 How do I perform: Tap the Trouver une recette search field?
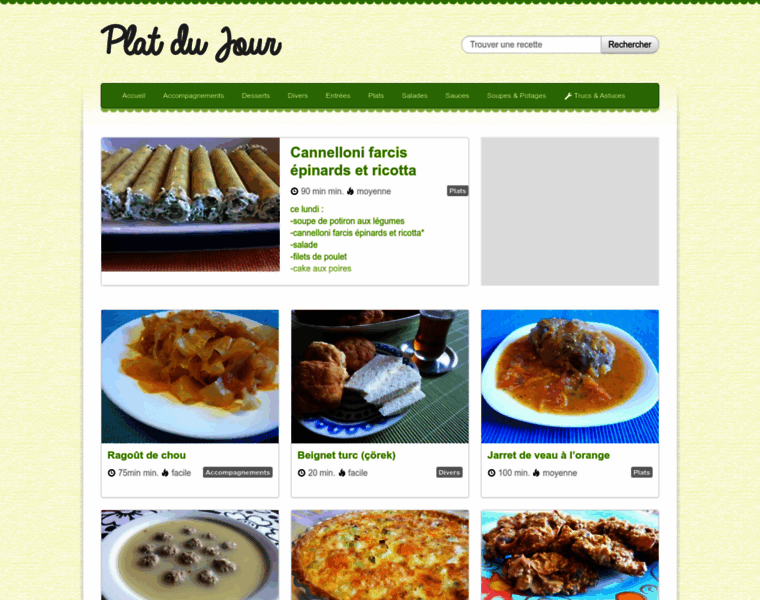[530, 45]
